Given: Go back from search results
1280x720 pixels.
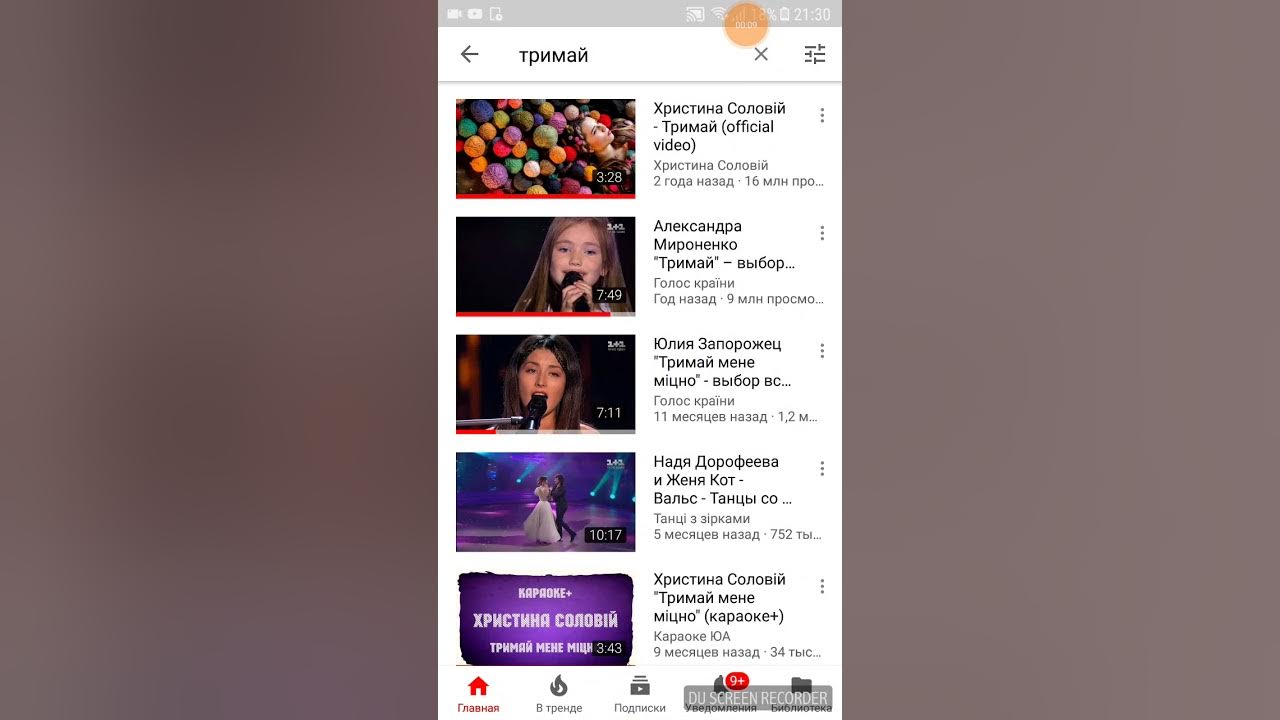Looking at the screenshot, I should click(469, 55).
